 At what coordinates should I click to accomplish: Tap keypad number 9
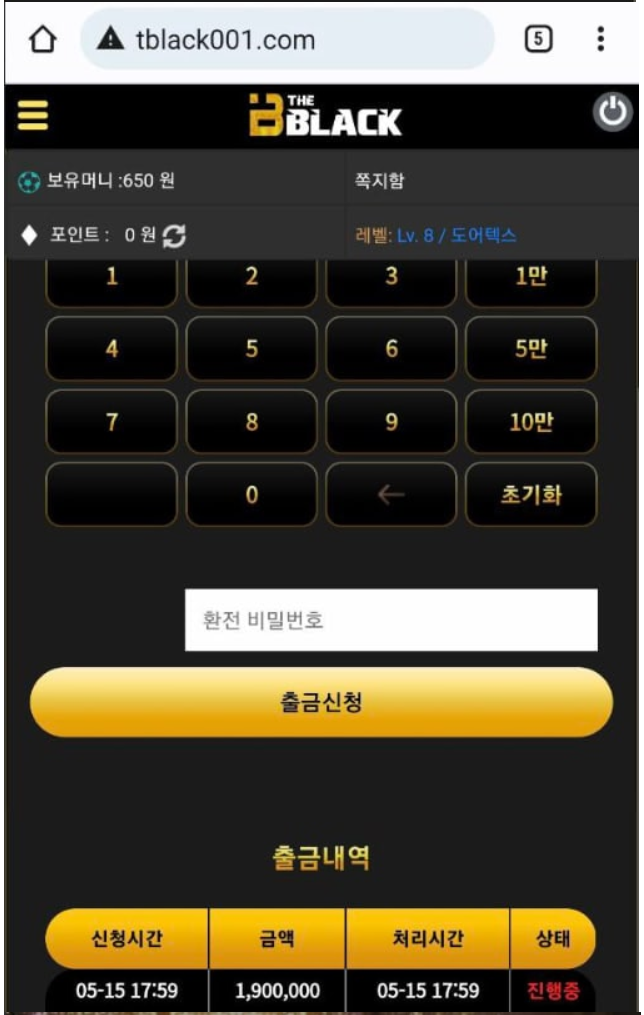tap(391, 422)
